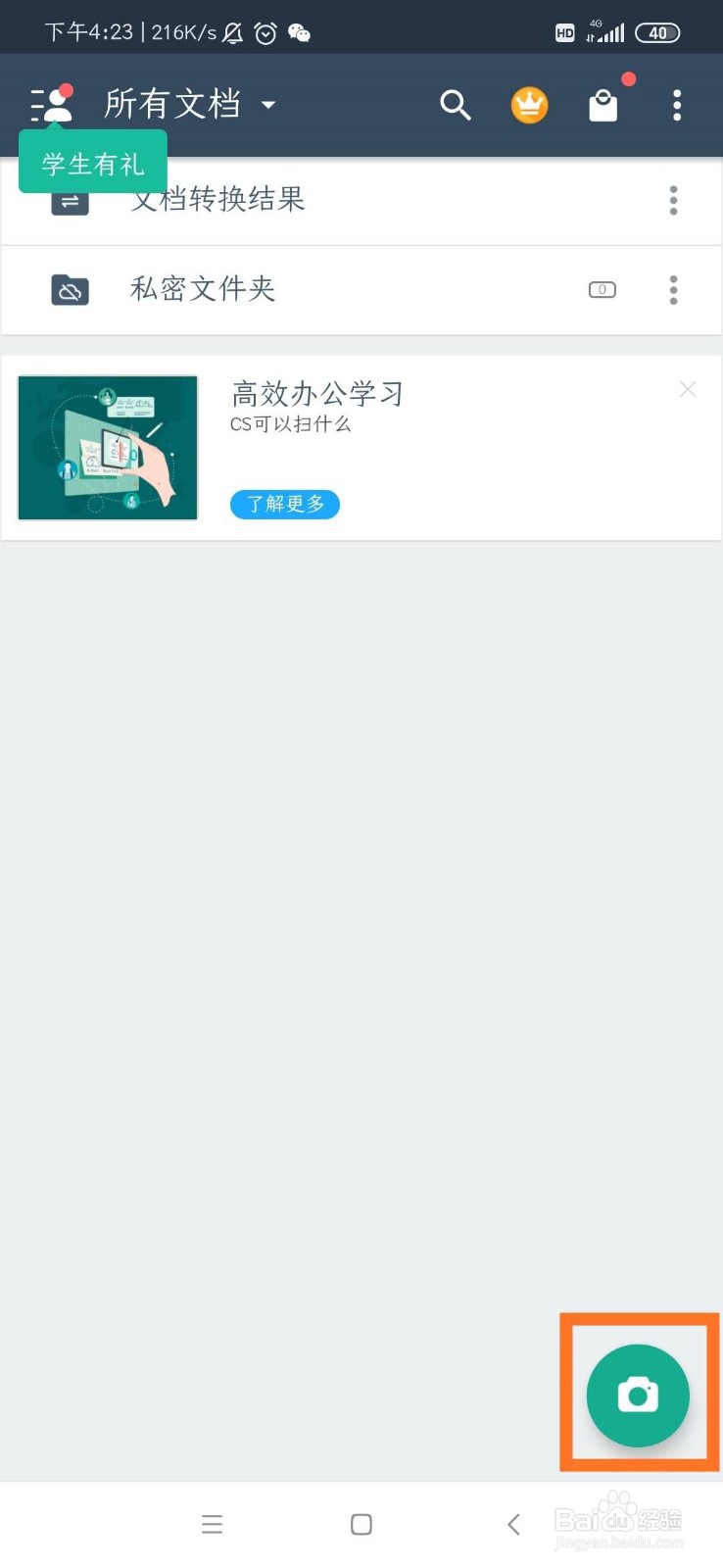Open the banner thumbnail image
The height and width of the screenshot is (1568, 723).
[107, 447]
